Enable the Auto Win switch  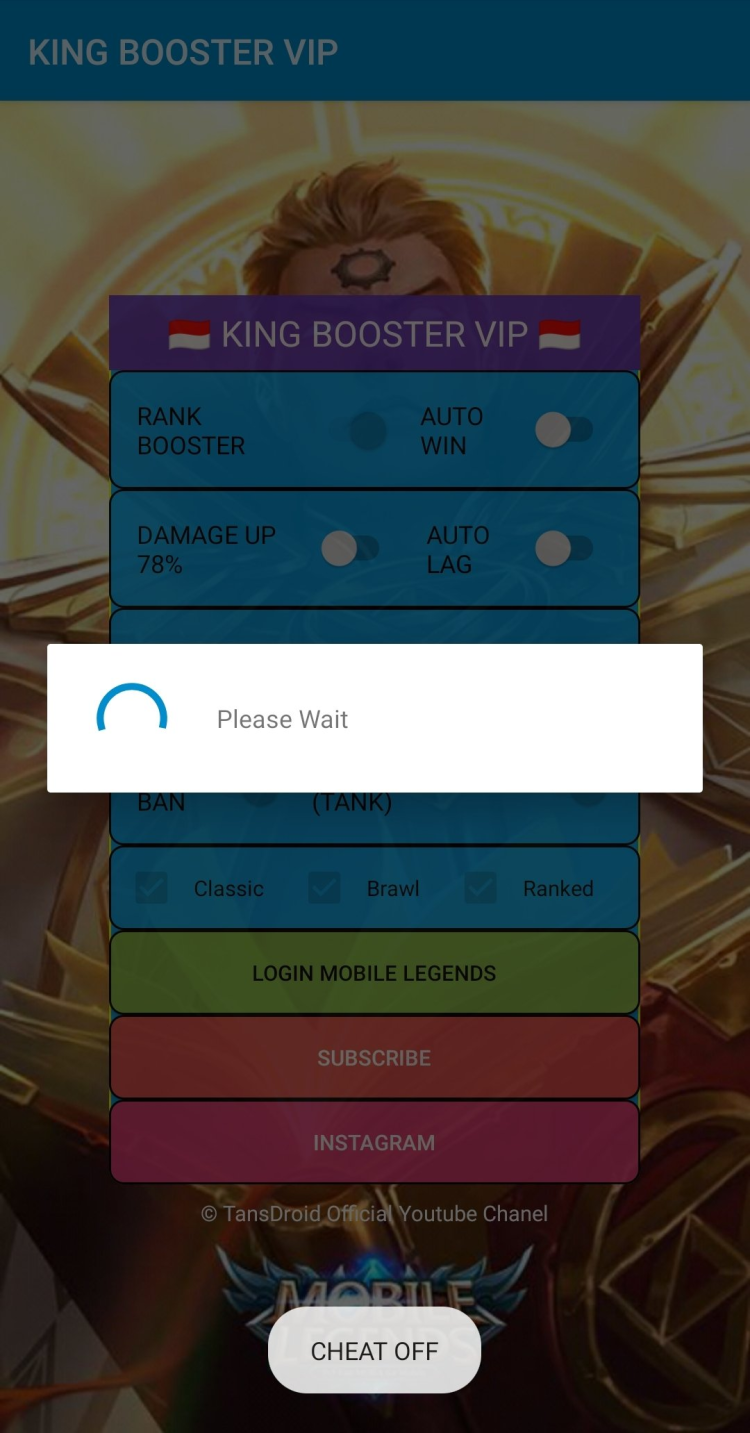coord(564,431)
